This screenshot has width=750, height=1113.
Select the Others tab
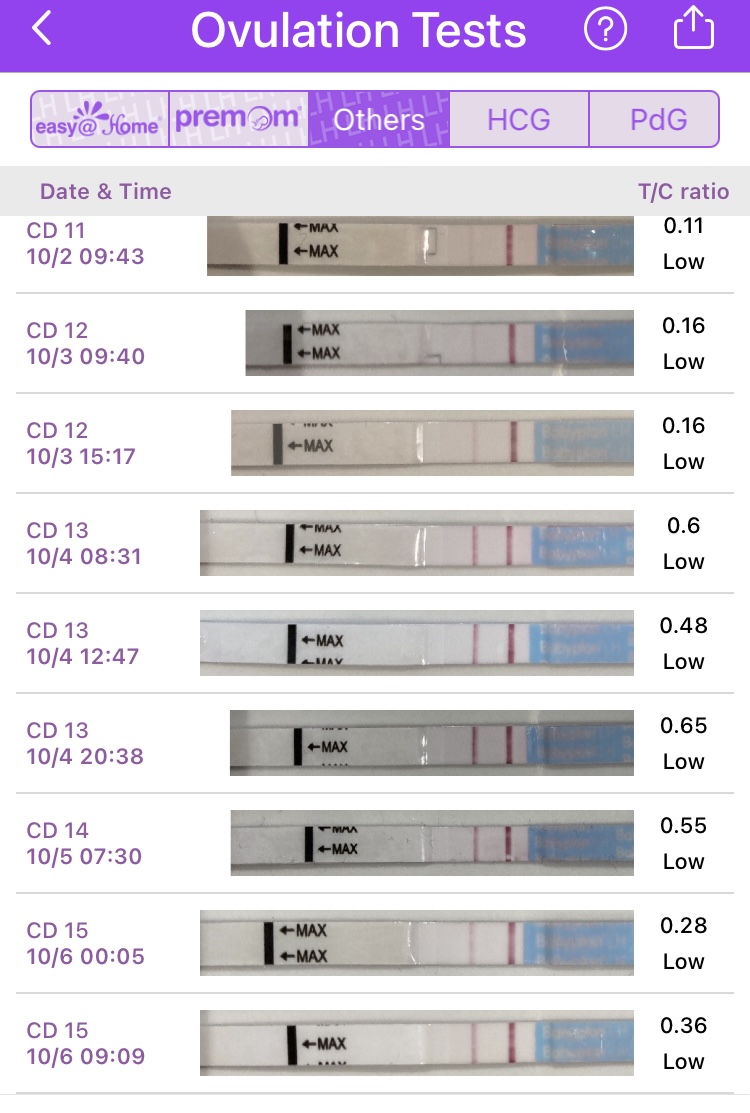click(x=379, y=120)
